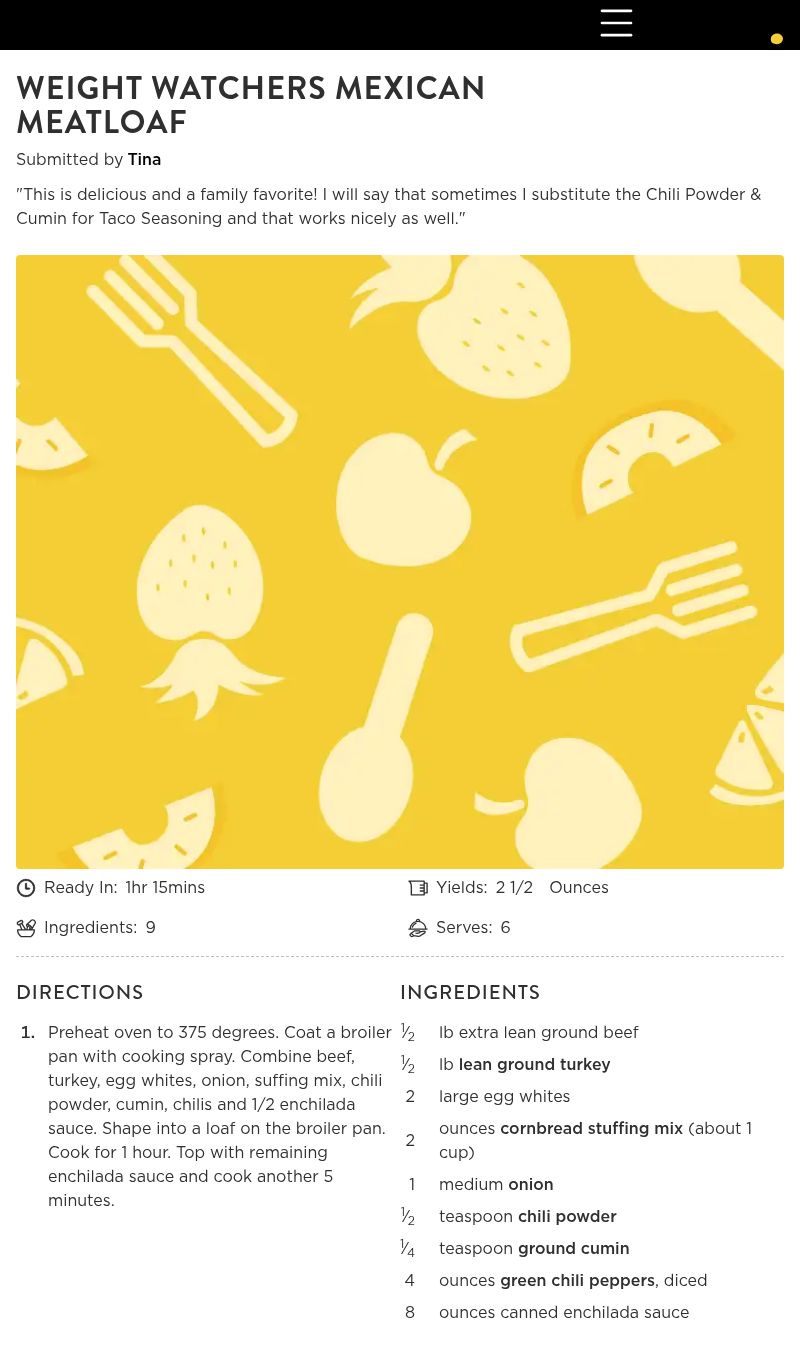Open the green chili peppers link
800x1349 pixels.
pos(577,1281)
